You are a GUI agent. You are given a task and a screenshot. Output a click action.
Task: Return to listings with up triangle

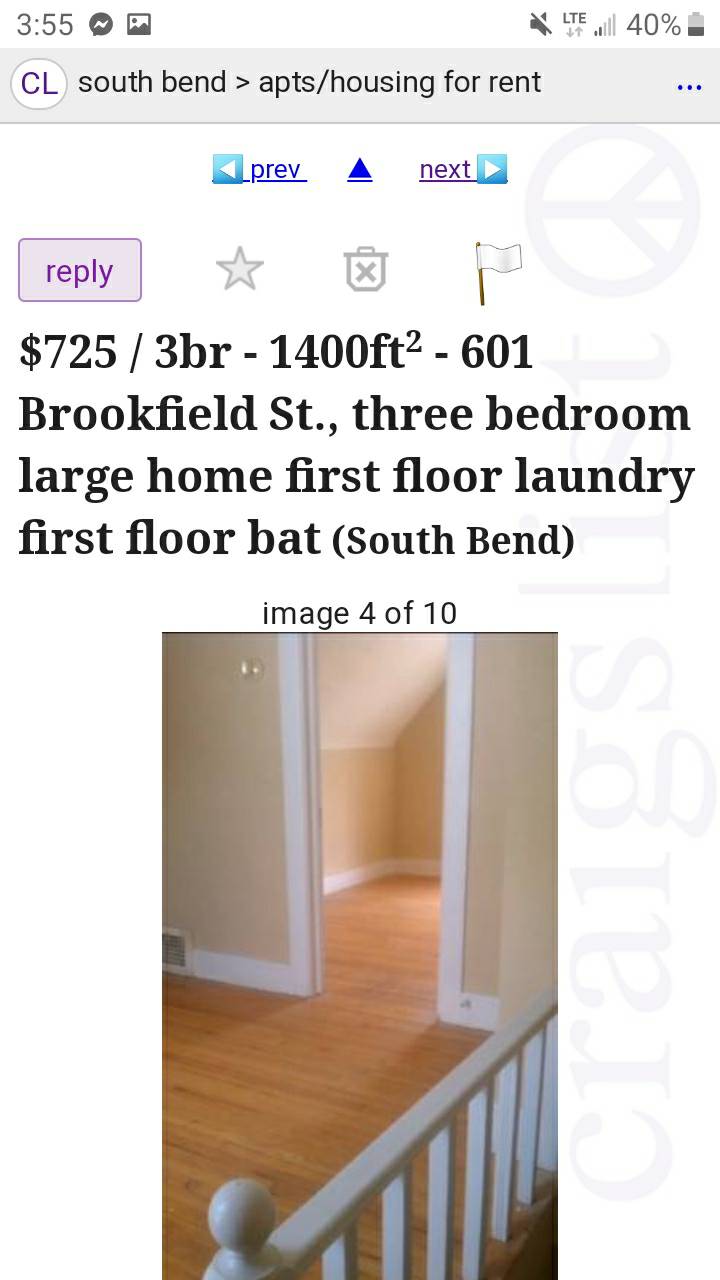pyautogui.click(x=360, y=169)
